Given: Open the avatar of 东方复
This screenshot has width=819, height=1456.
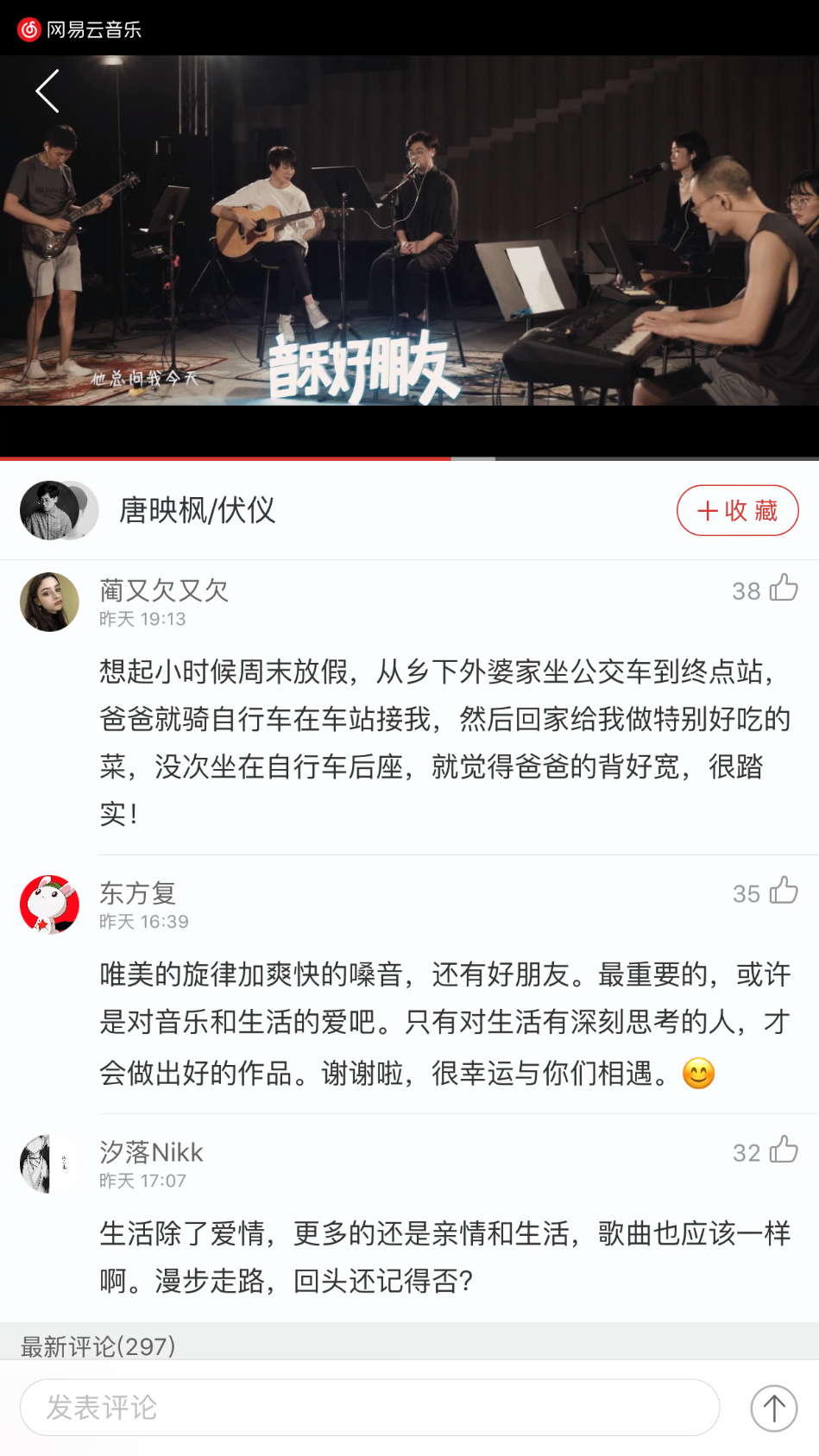Looking at the screenshot, I should (x=50, y=904).
